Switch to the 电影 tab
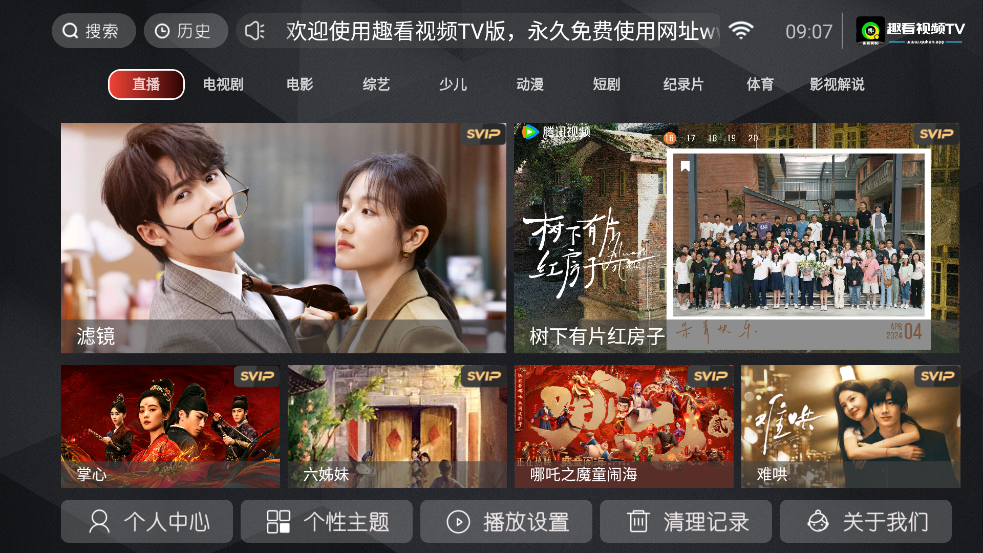The height and width of the screenshot is (553, 983). click(299, 85)
